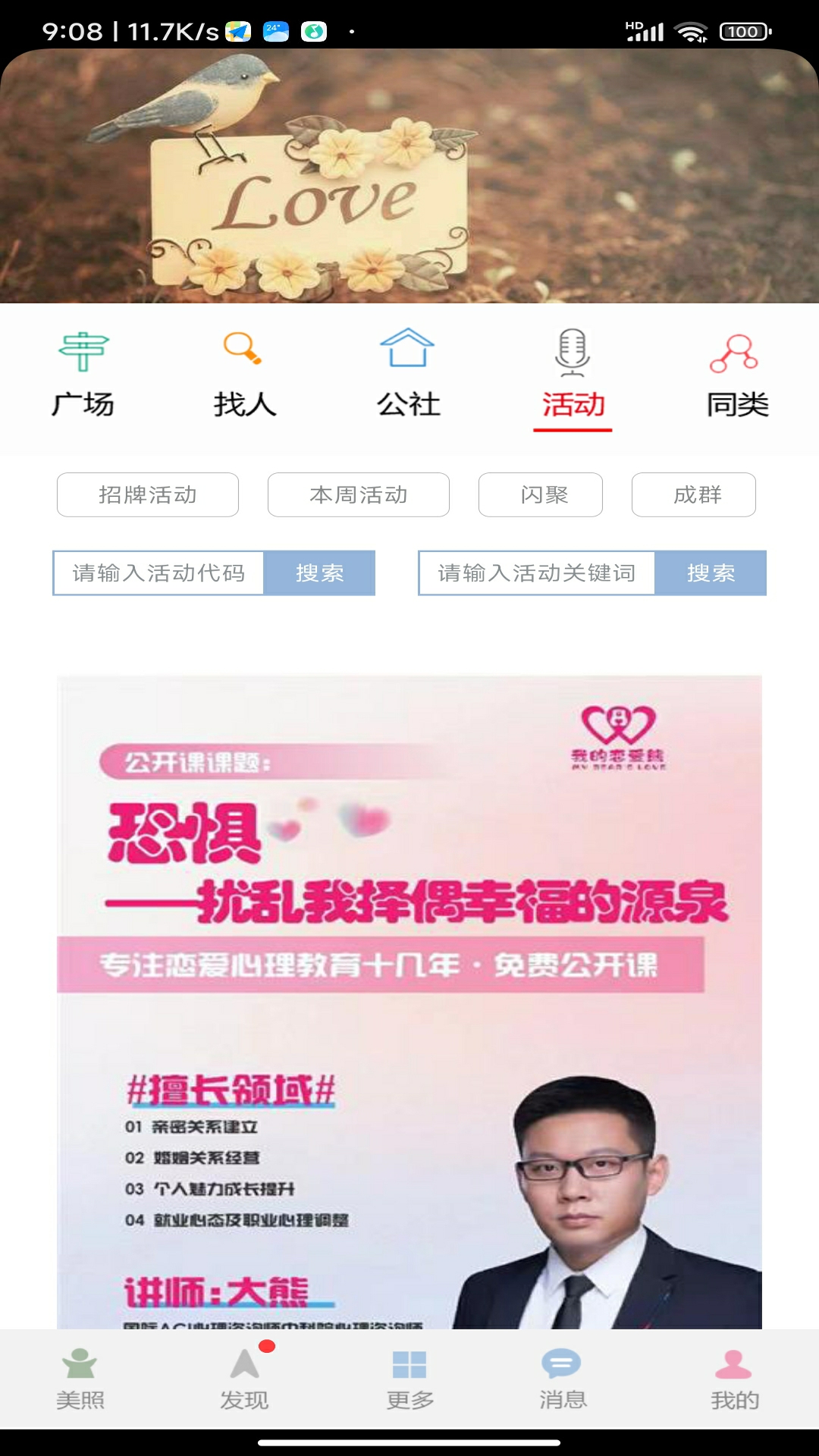Tap the 闪聚 chip

[541, 495]
